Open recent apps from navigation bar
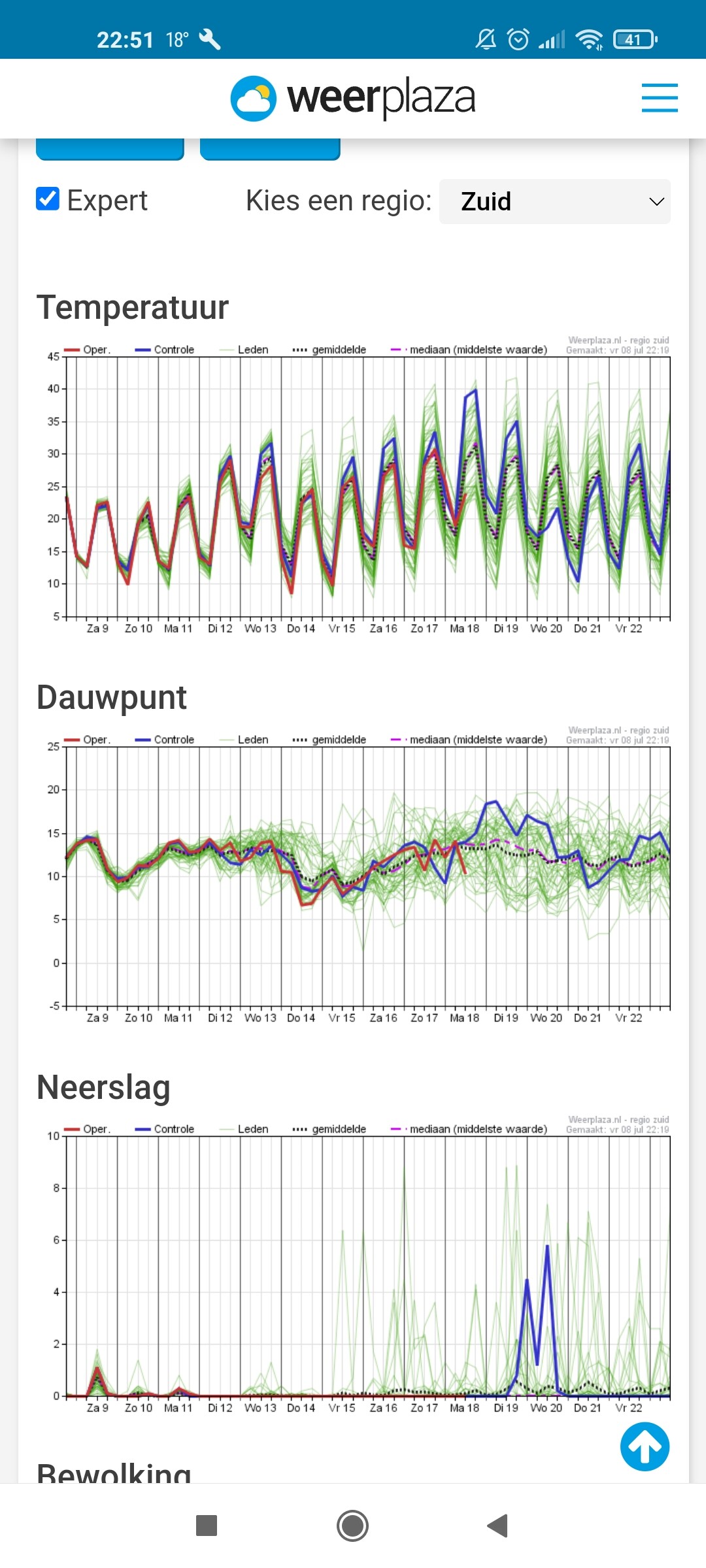Screen dimensions: 706x1568 coord(207,1526)
